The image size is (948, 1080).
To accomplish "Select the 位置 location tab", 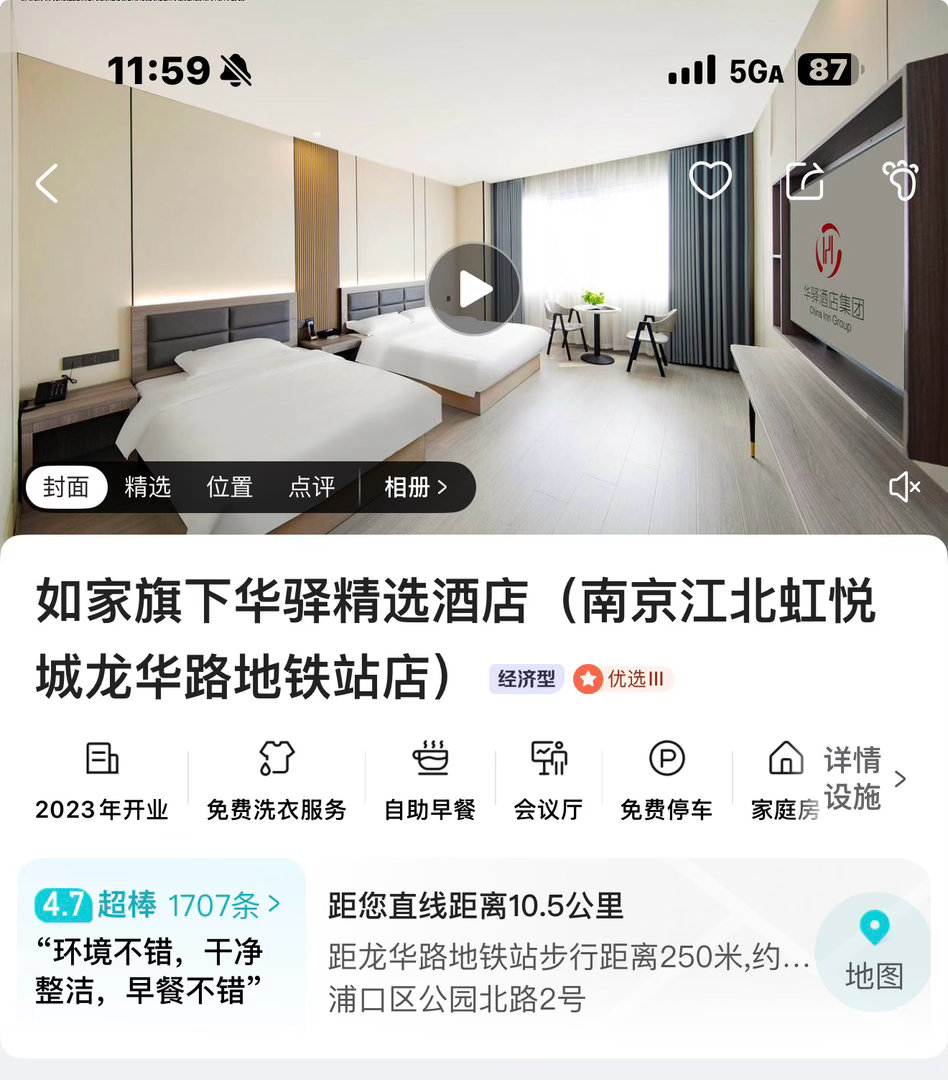I will [228, 487].
